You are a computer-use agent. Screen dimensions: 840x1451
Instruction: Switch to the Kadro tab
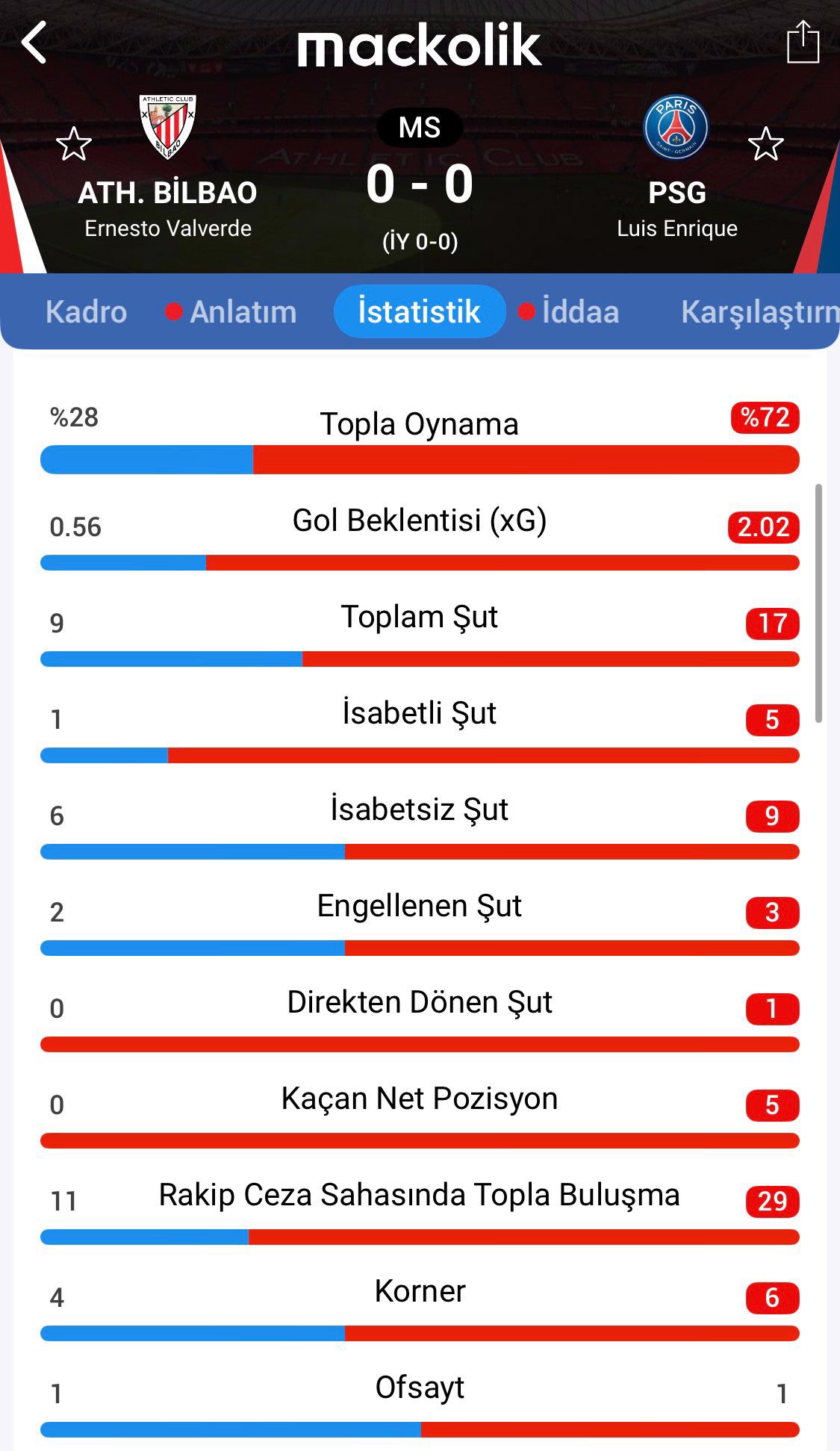point(86,312)
